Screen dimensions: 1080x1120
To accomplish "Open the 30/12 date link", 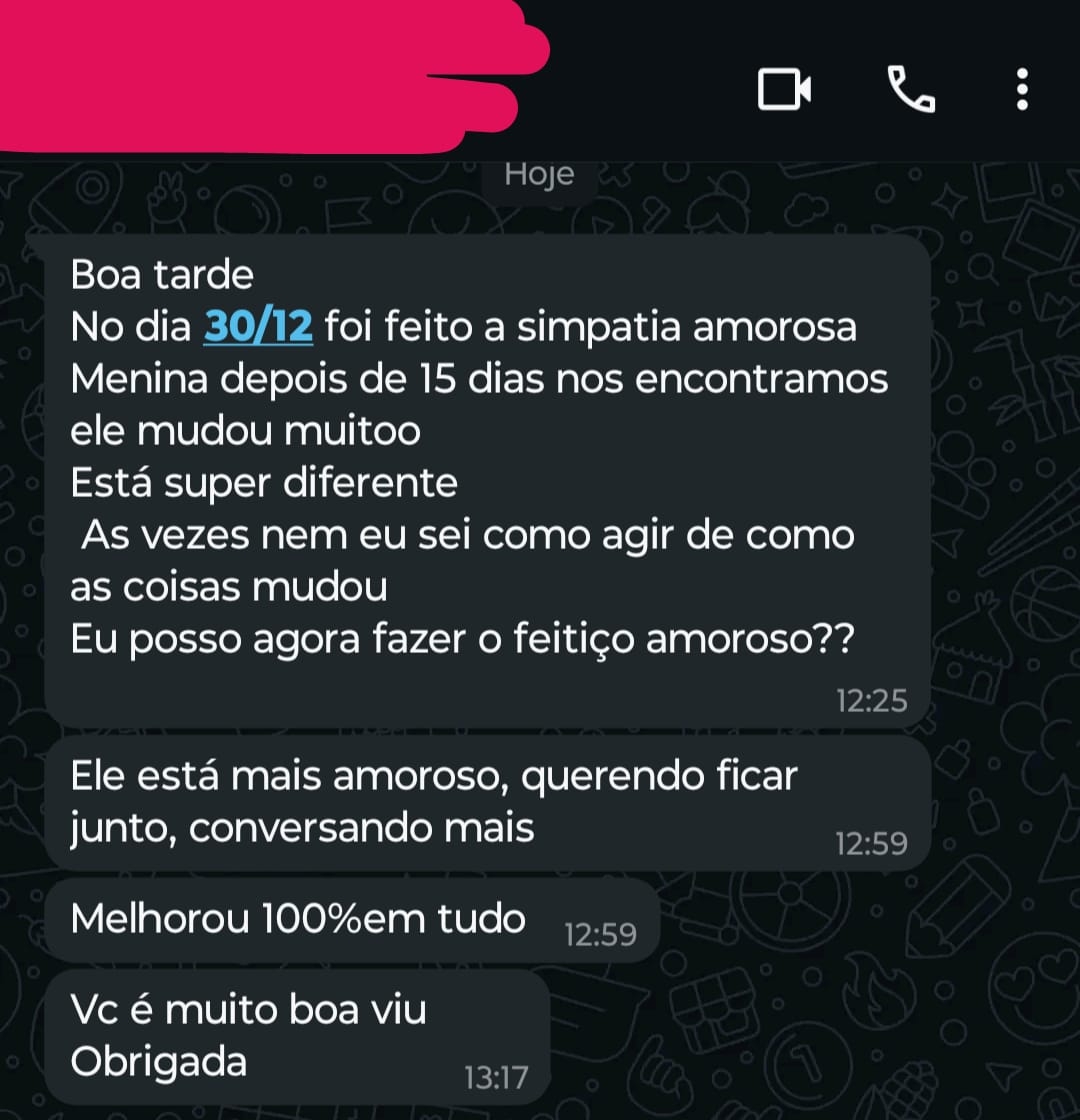I will [259, 327].
